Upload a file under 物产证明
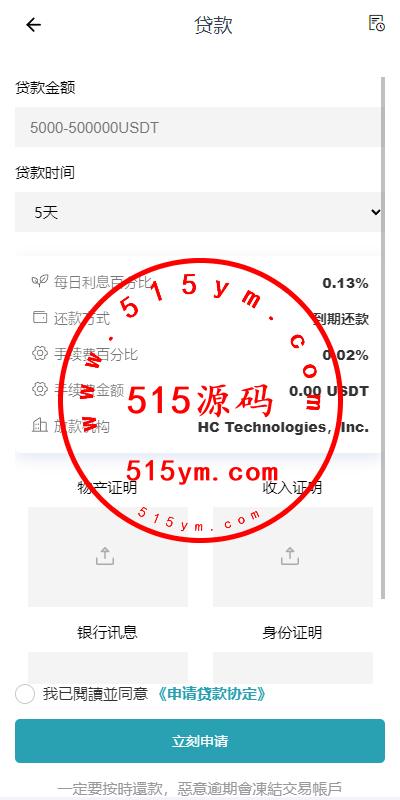 [108, 557]
